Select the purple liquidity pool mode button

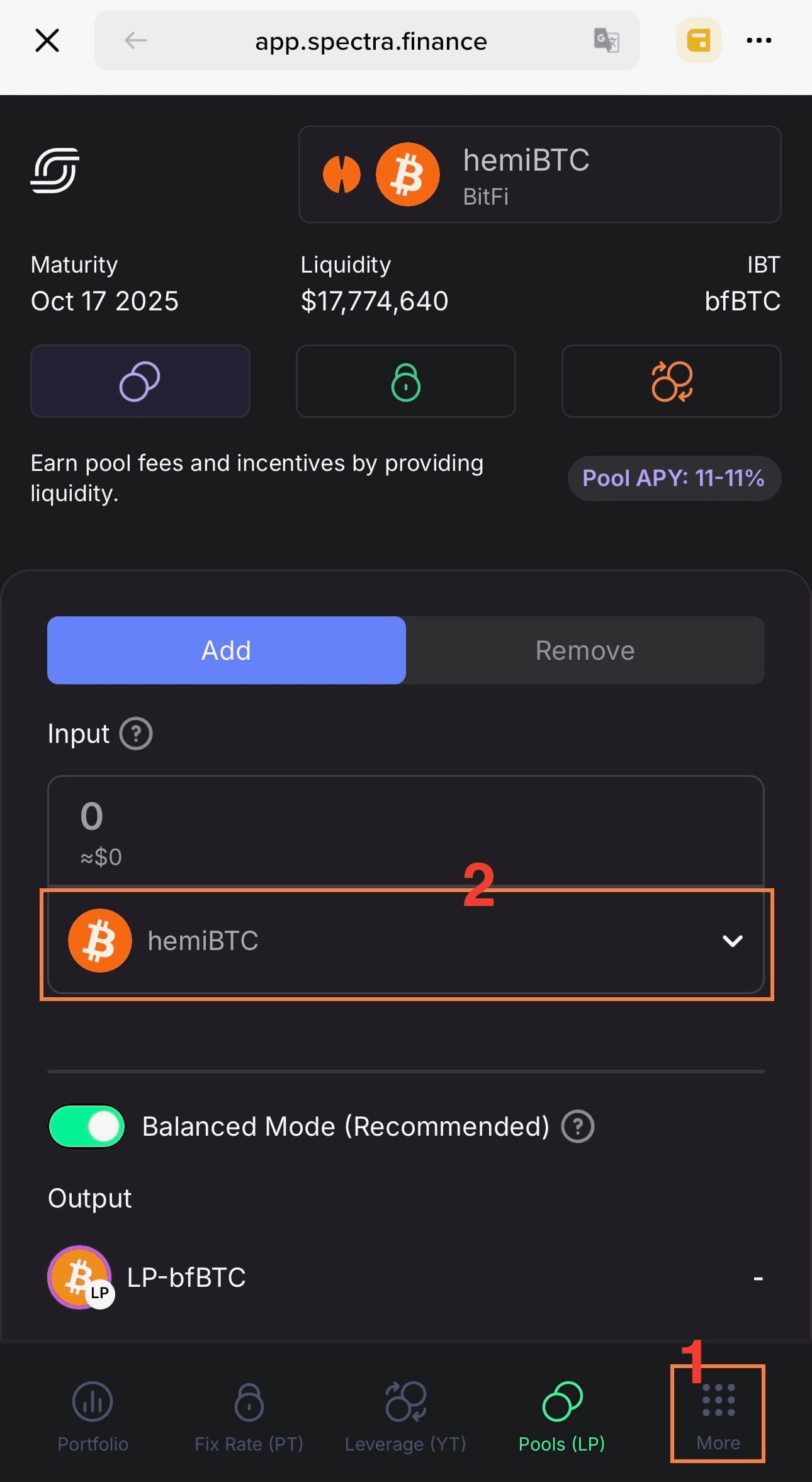coord(140,381)
